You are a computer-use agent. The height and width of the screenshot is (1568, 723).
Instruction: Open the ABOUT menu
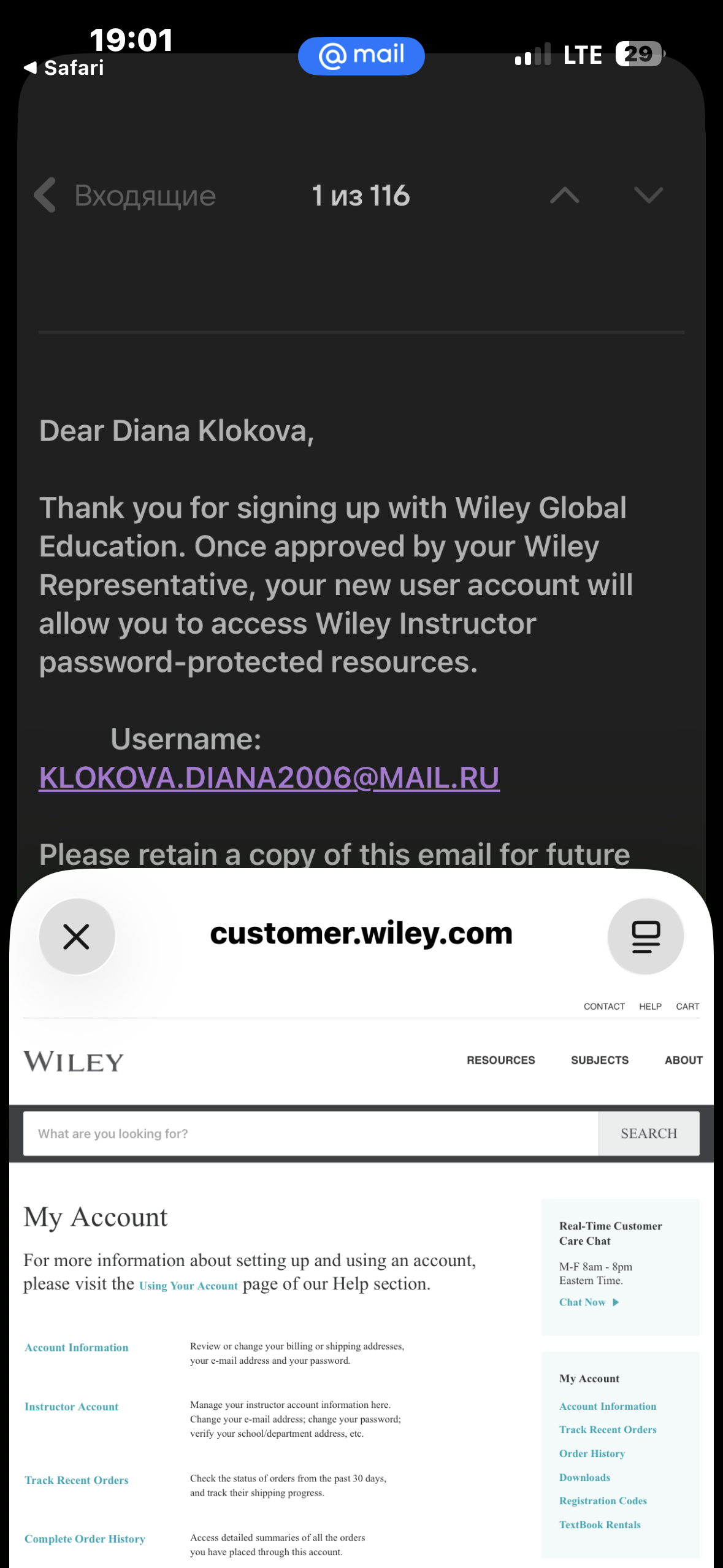(683, 1060)
